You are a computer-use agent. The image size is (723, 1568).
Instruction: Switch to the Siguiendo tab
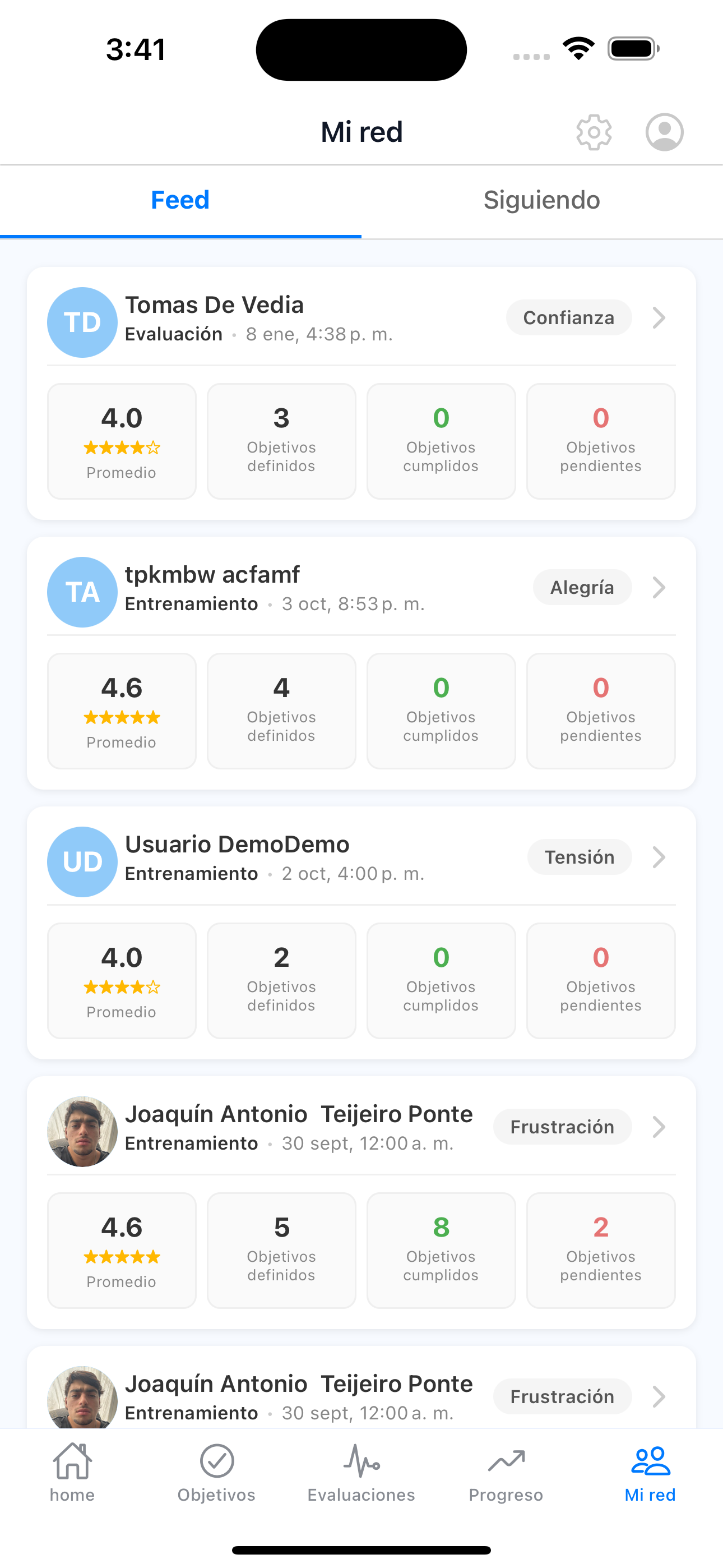pos(541,200)
